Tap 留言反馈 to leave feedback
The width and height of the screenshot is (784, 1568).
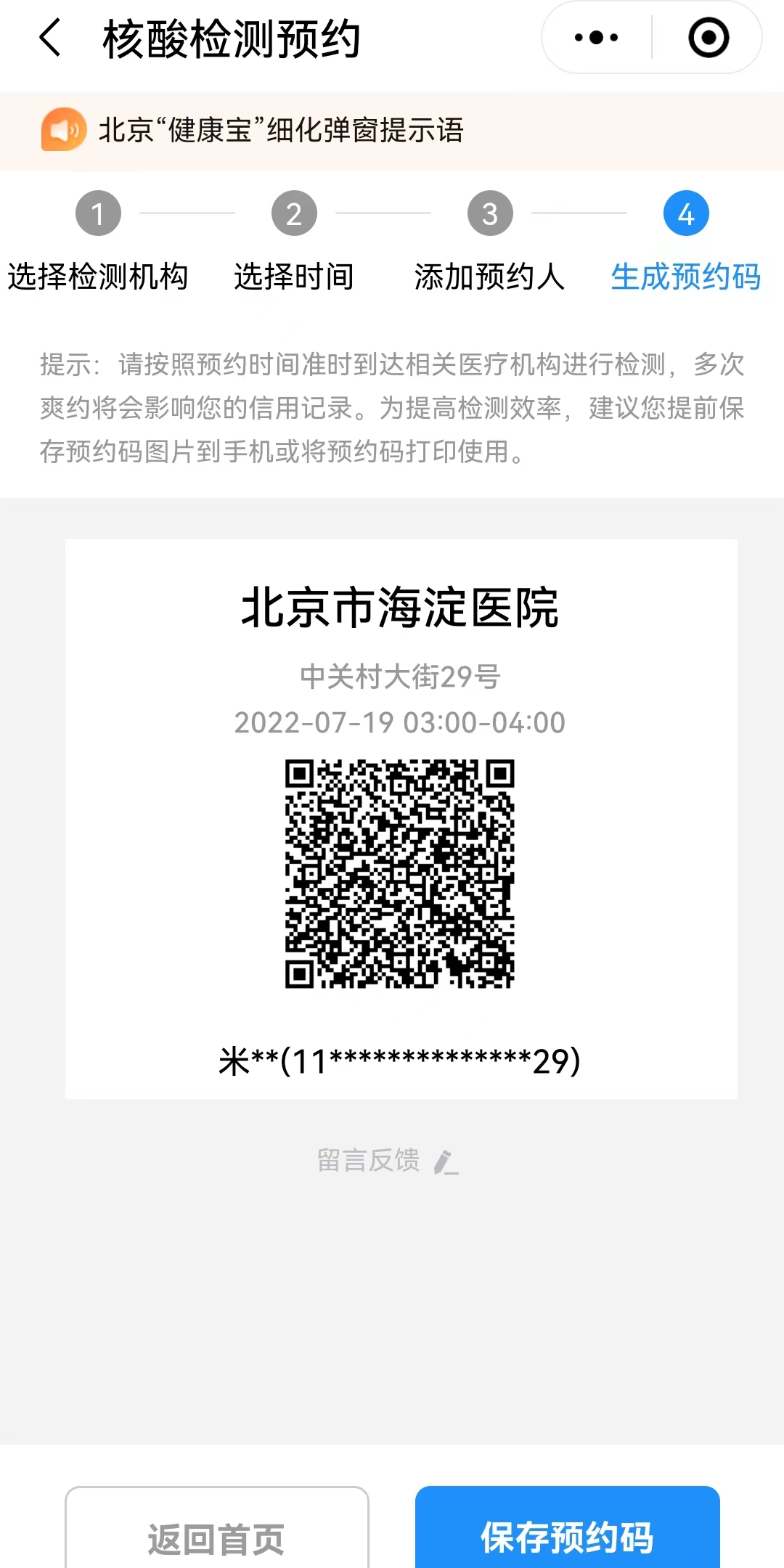pos(387,1160)
